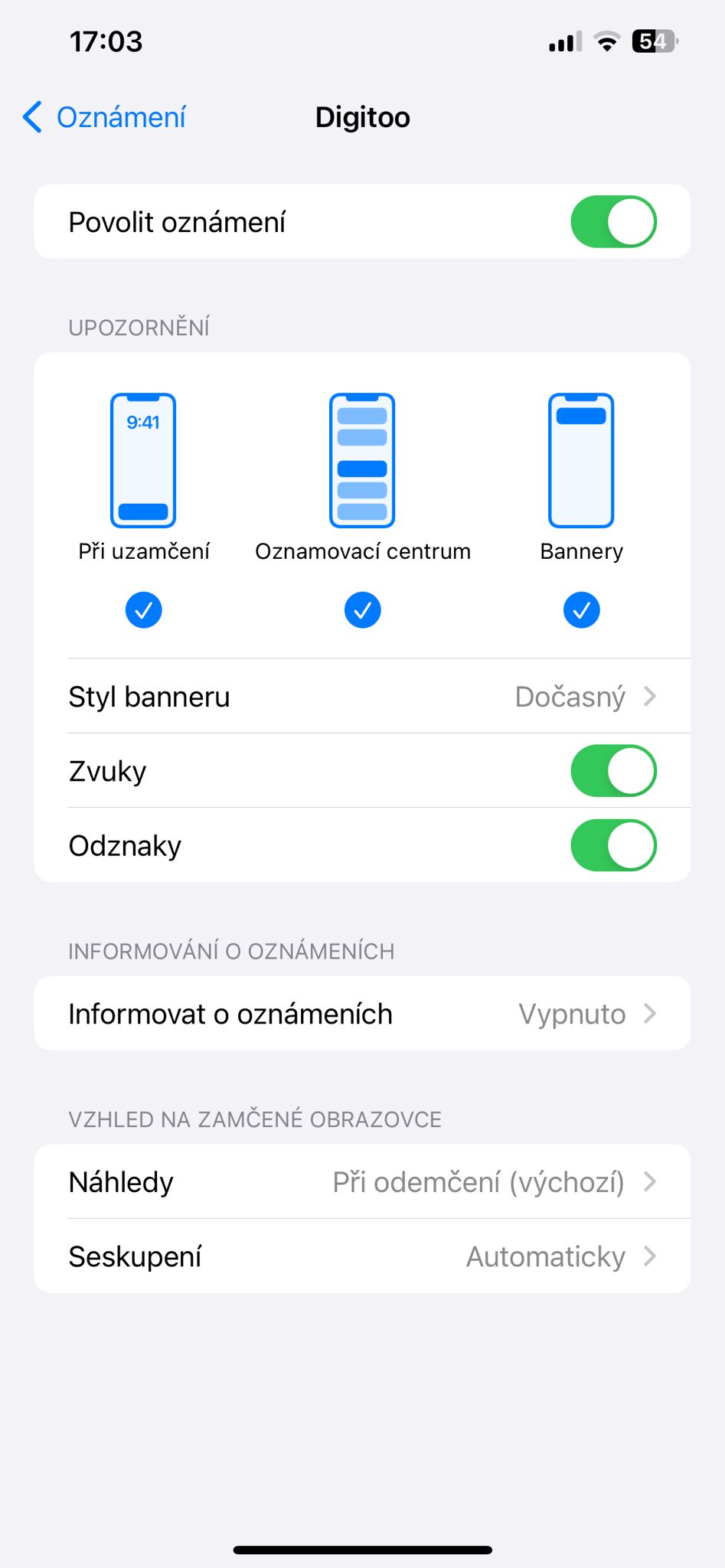Toggle Povolit oznámení switch off
725x1568 pixels.
613,222
